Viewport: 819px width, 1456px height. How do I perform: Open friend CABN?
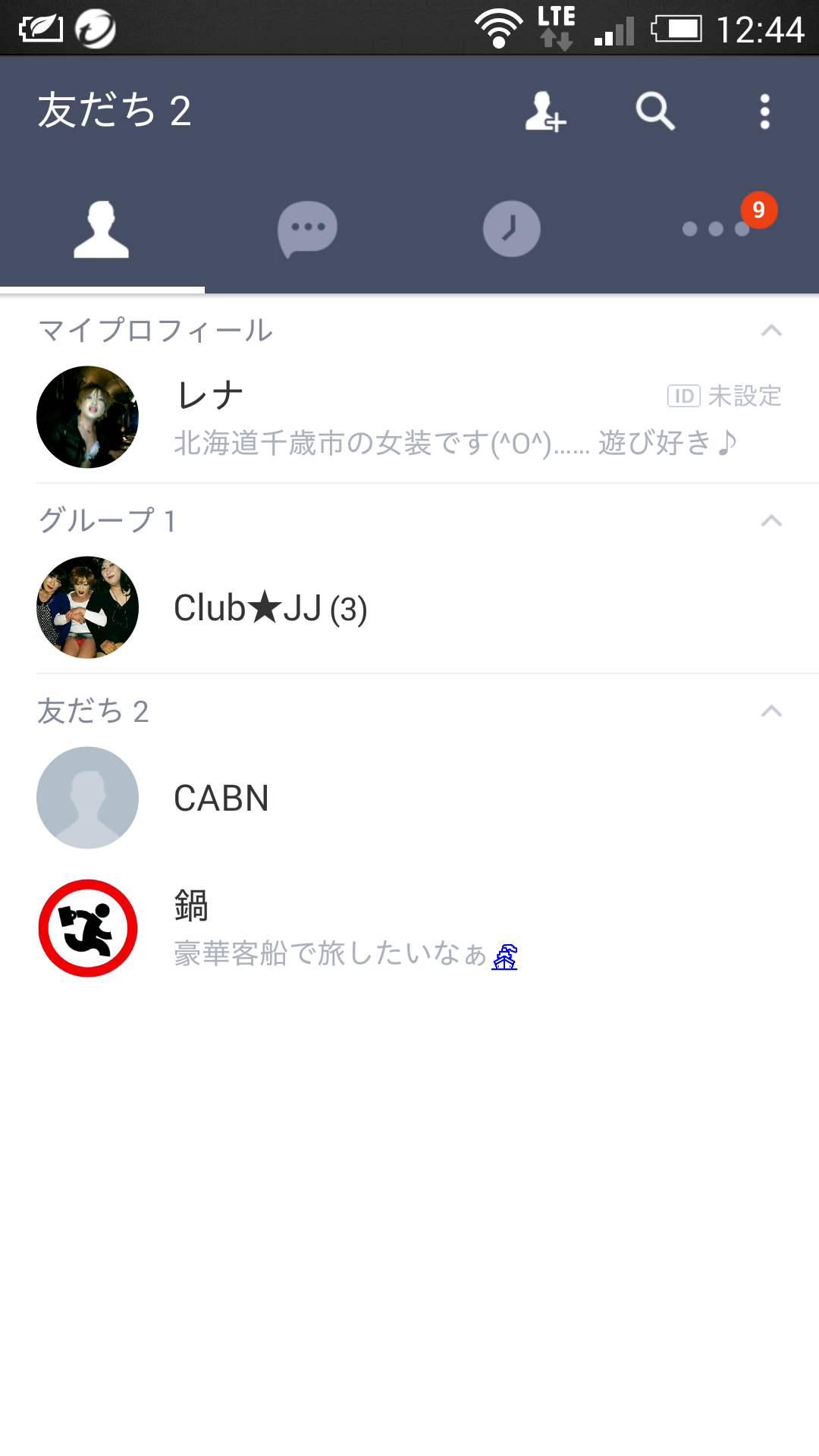point(409,798)
